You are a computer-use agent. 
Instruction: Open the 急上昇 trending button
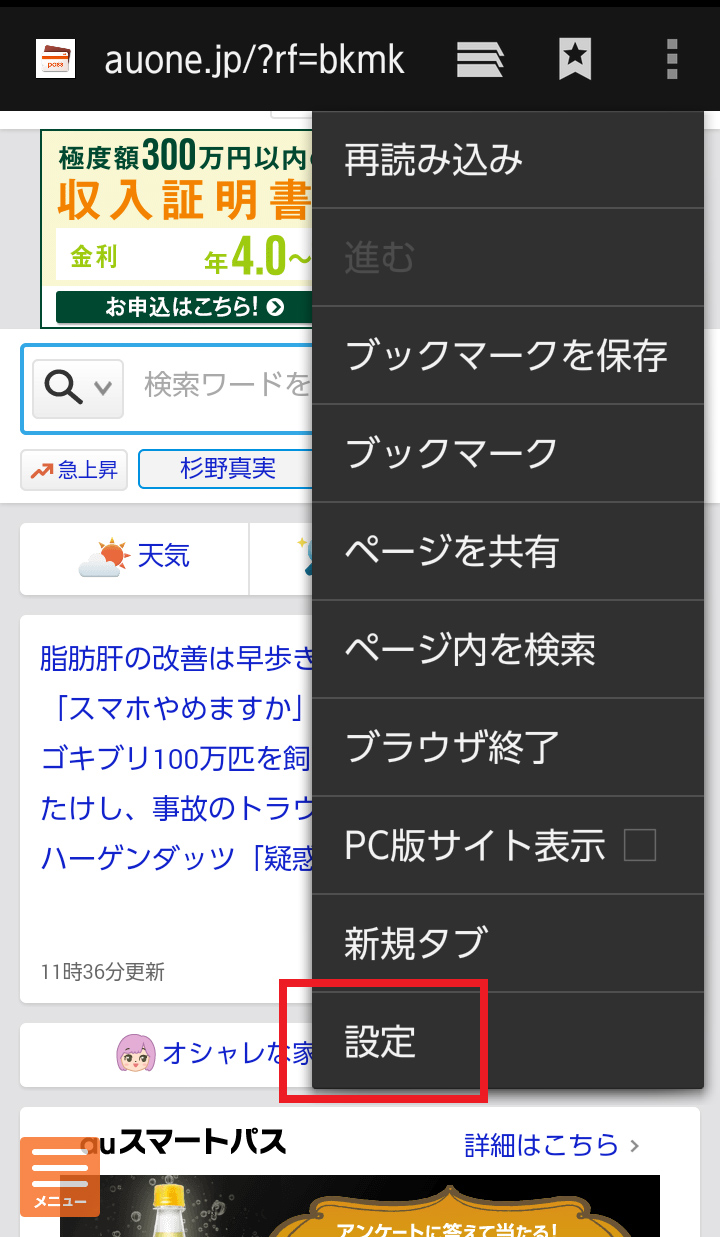coord(74,470)
